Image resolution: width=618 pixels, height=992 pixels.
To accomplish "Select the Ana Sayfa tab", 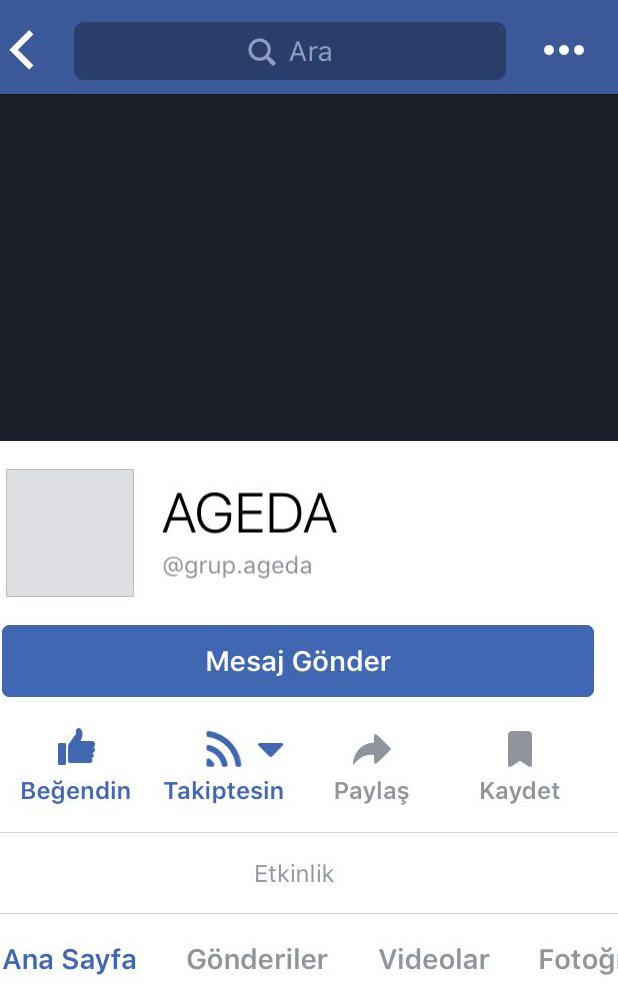I will coord(70,960).
